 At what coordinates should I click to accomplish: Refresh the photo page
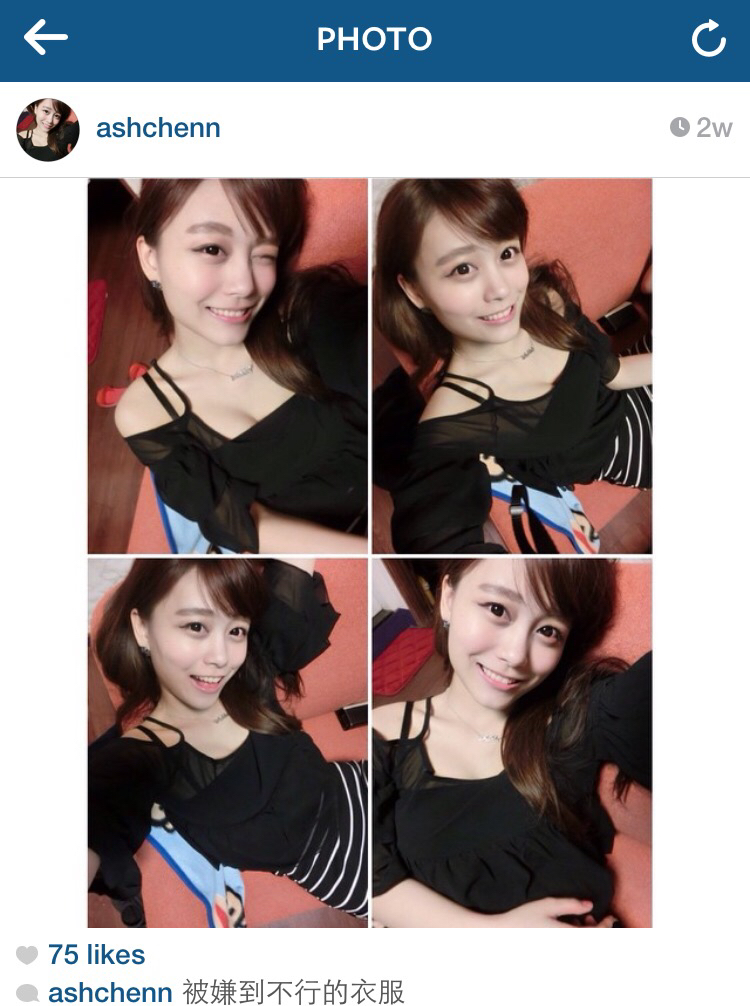pyautogui.click(x=708, y=40)
